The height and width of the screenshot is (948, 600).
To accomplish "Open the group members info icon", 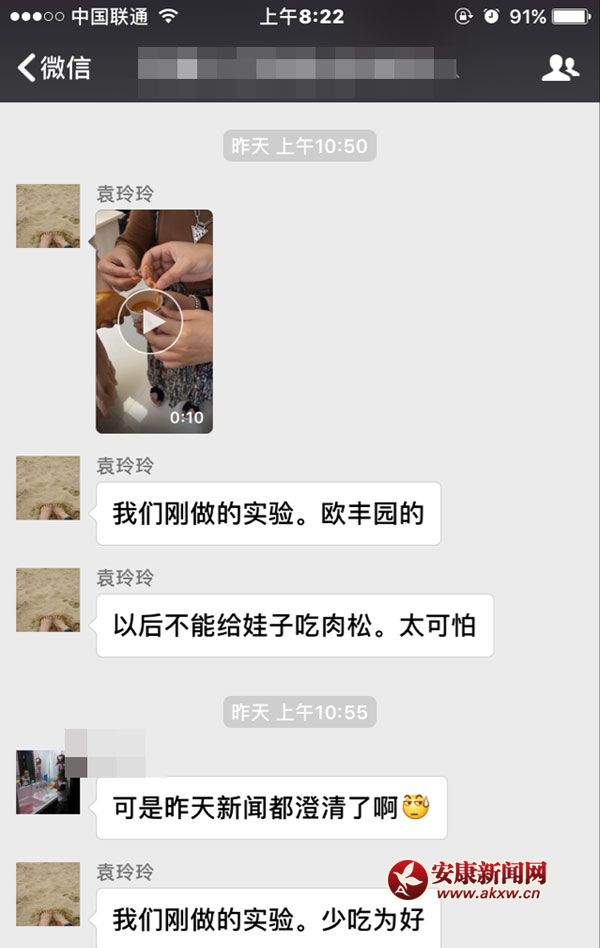I will coord(560,68).
